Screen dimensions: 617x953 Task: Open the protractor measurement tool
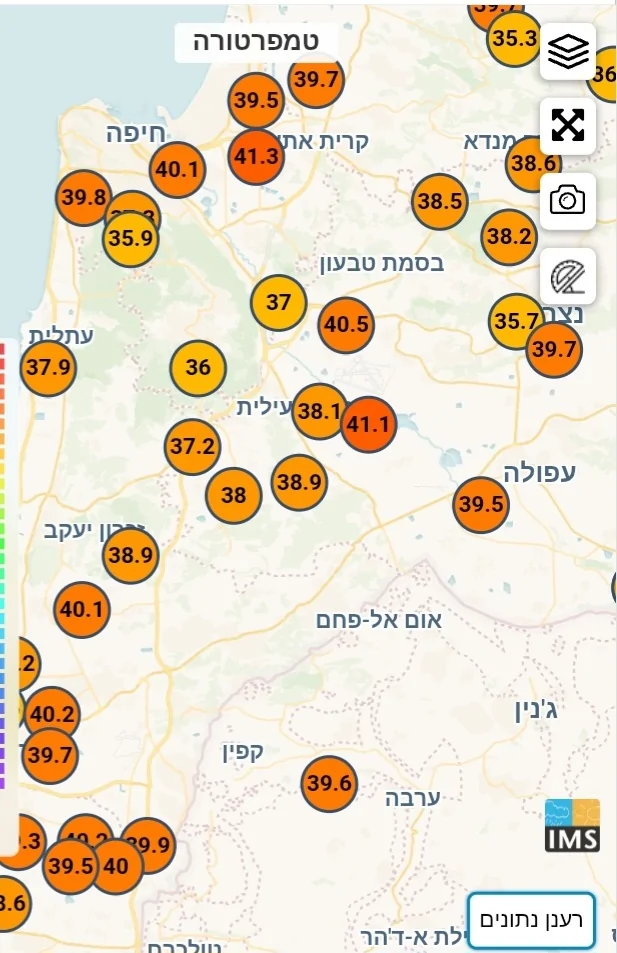(x=568, y=276)
